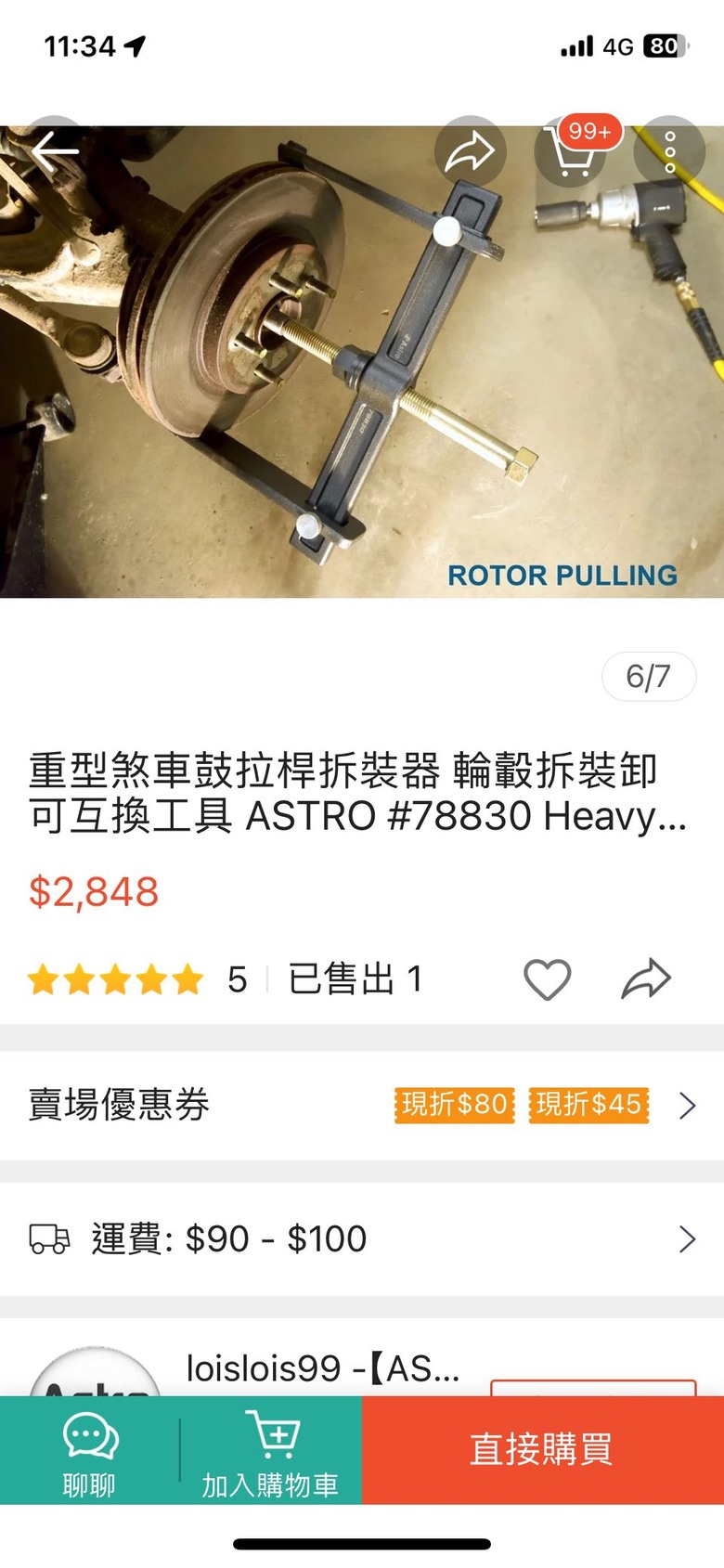
Task: Share item via arrow beside the heart
Action: (646, 979)
